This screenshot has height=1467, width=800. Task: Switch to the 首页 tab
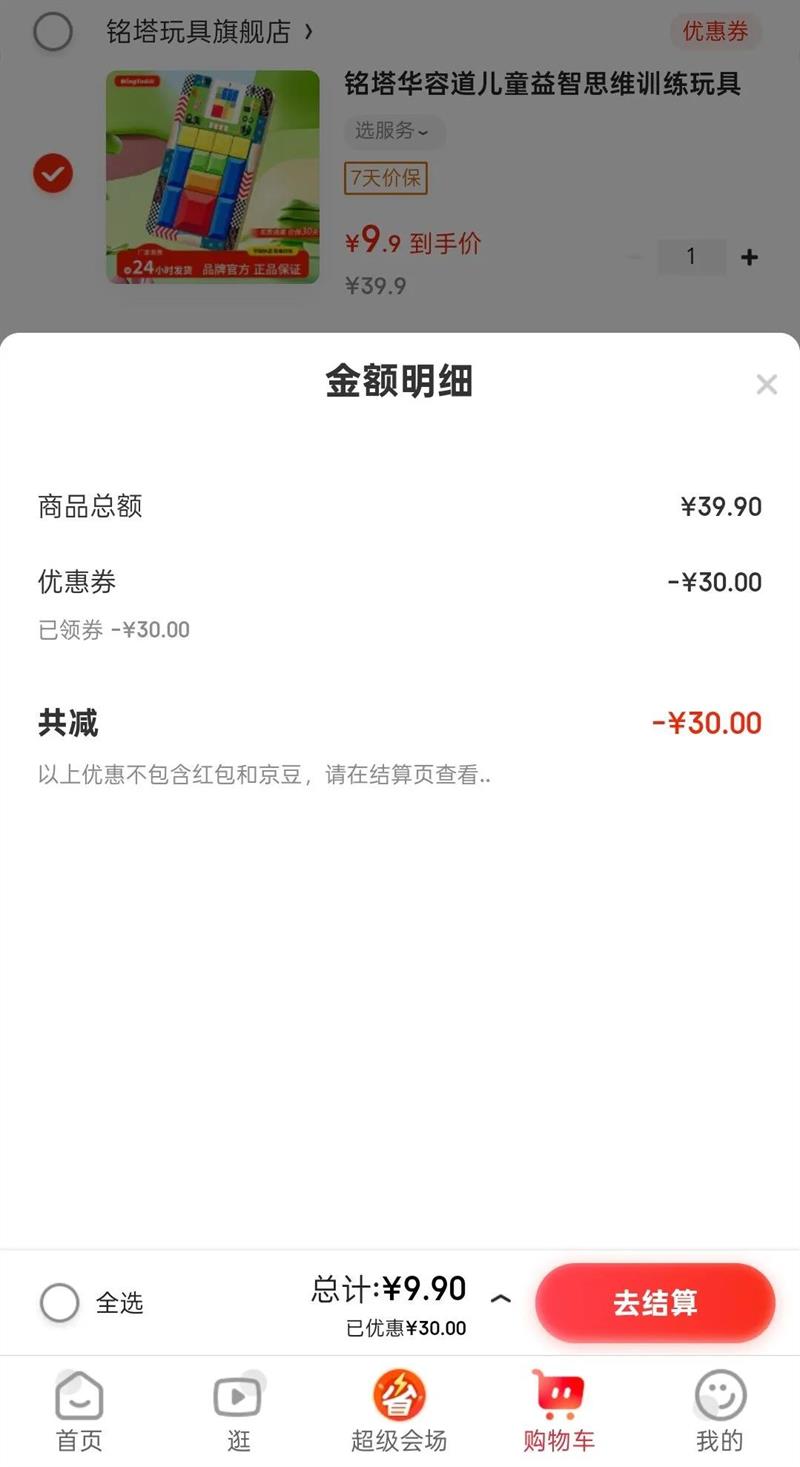coord(79,1412)
